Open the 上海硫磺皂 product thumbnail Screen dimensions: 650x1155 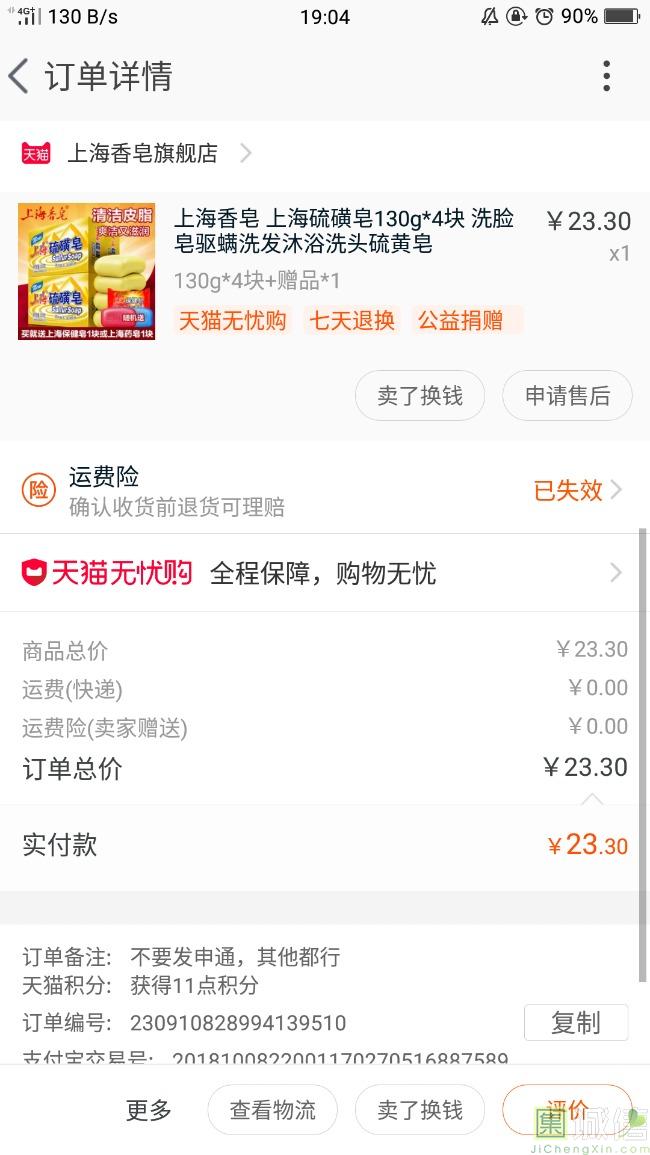86,271
